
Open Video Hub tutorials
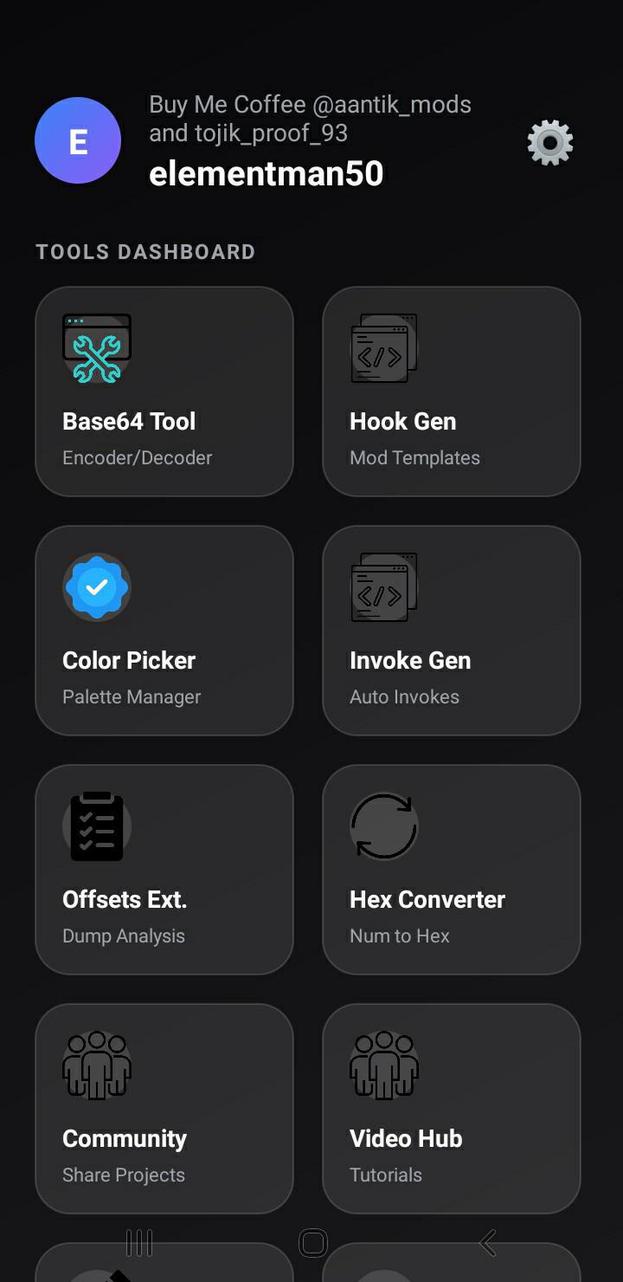click(x=451, y=1108)
